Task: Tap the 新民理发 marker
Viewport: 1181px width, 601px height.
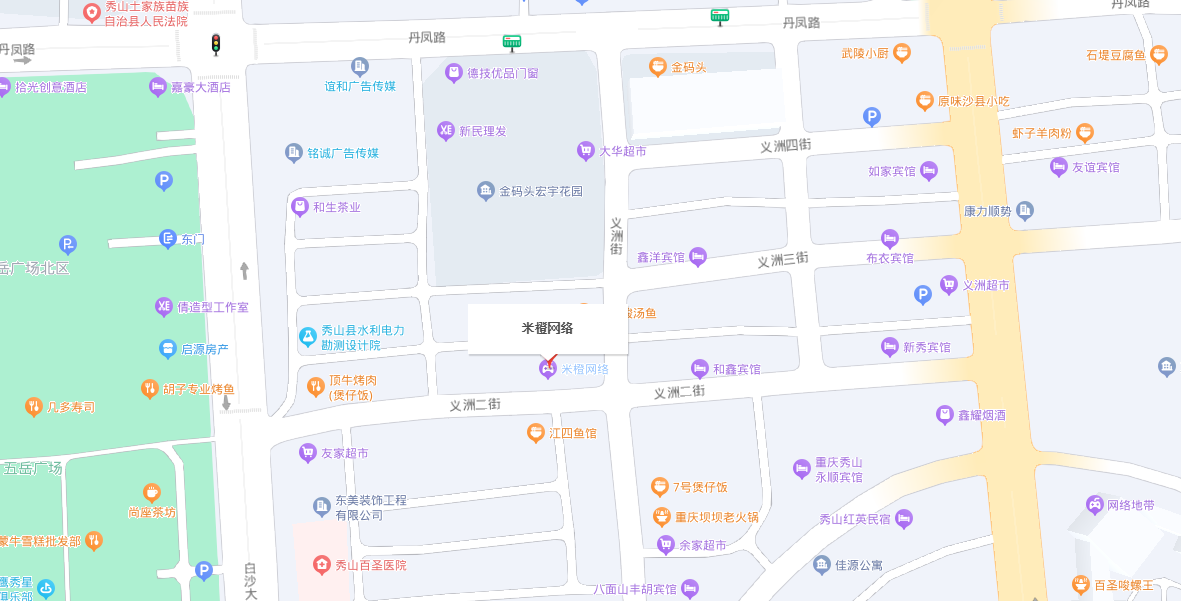Action: (446, 131)
